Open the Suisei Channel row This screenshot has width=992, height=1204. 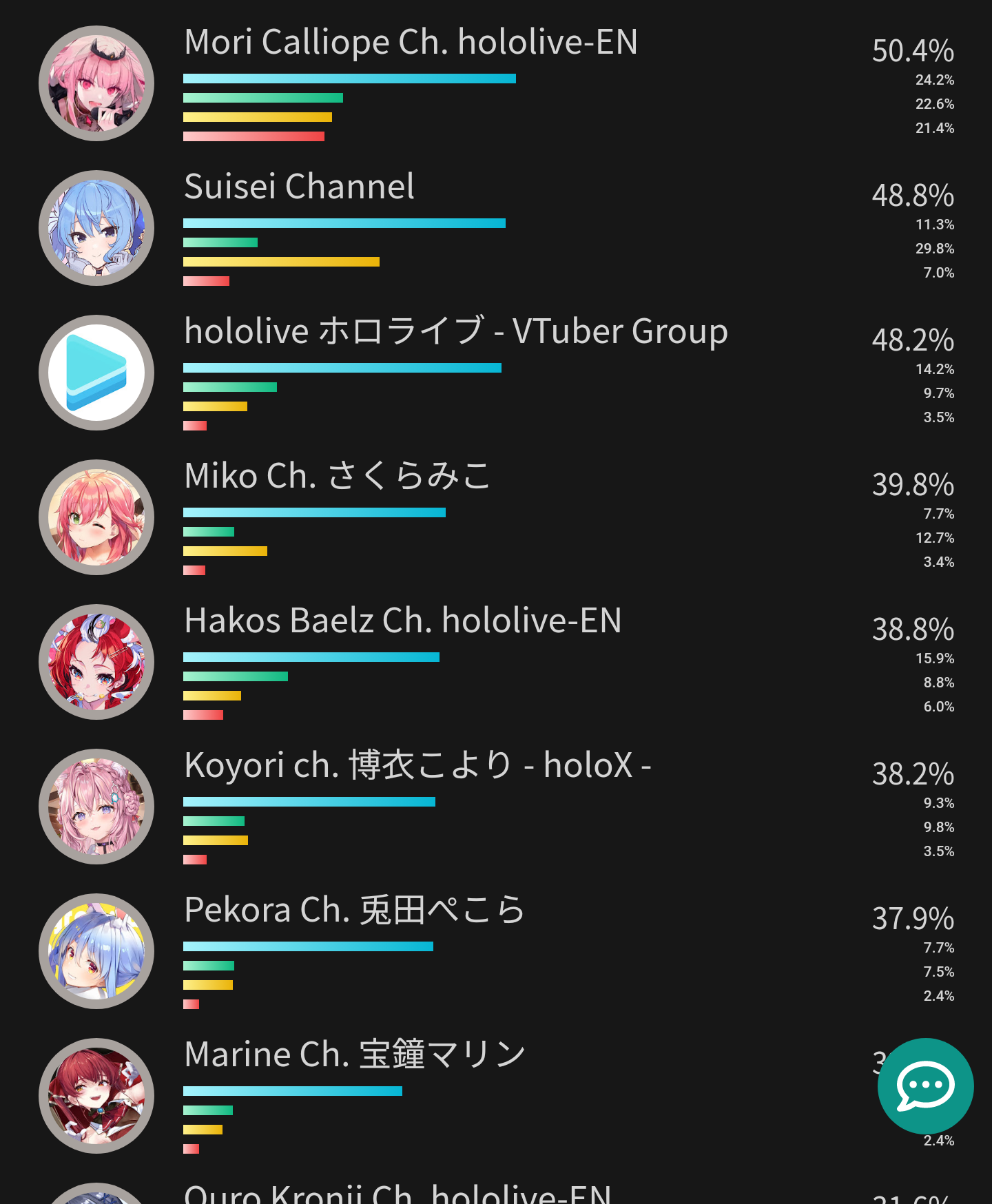(x=299, y=187)
